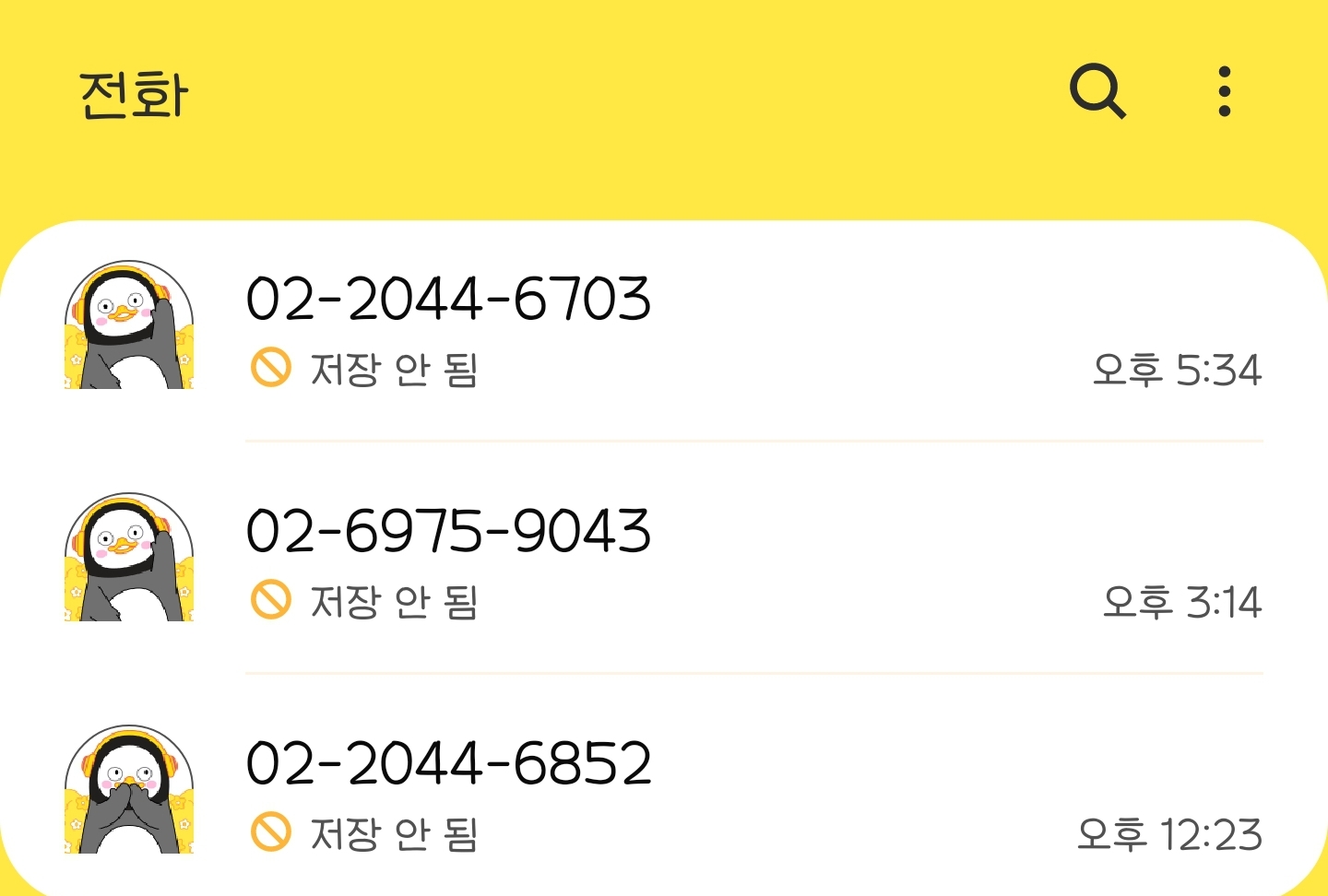Screen dimensions: 1328x896
Task: Open the profile picture for 02-2044-6852
Action: tap(129, 789)
